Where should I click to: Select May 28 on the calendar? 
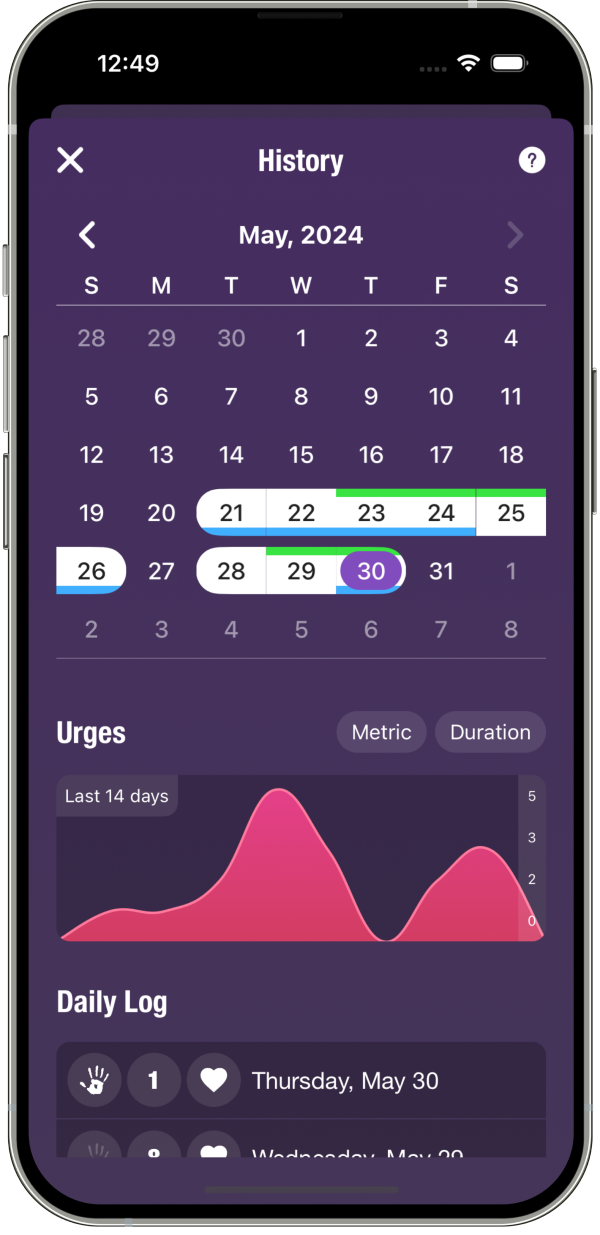click(231, 571)
